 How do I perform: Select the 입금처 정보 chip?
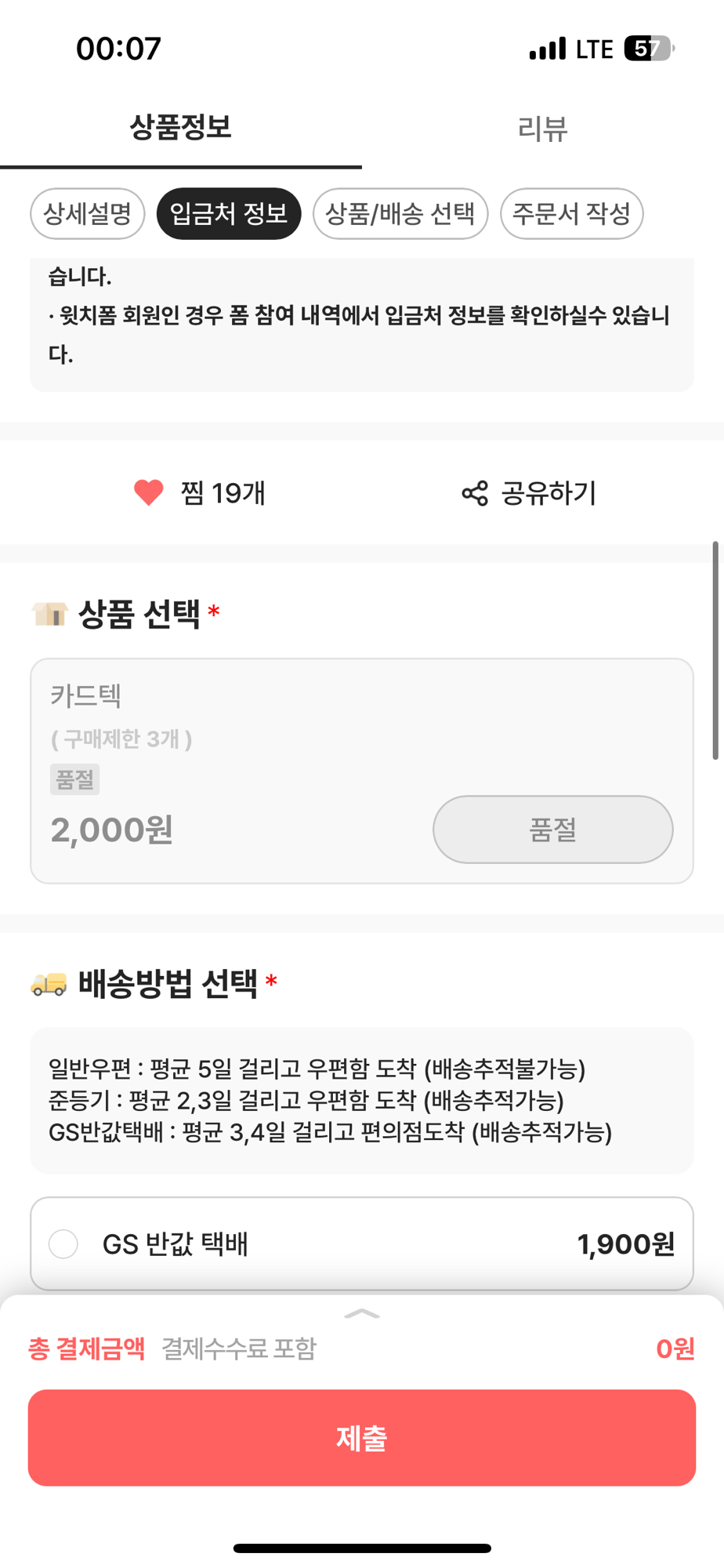pos(229,213)
